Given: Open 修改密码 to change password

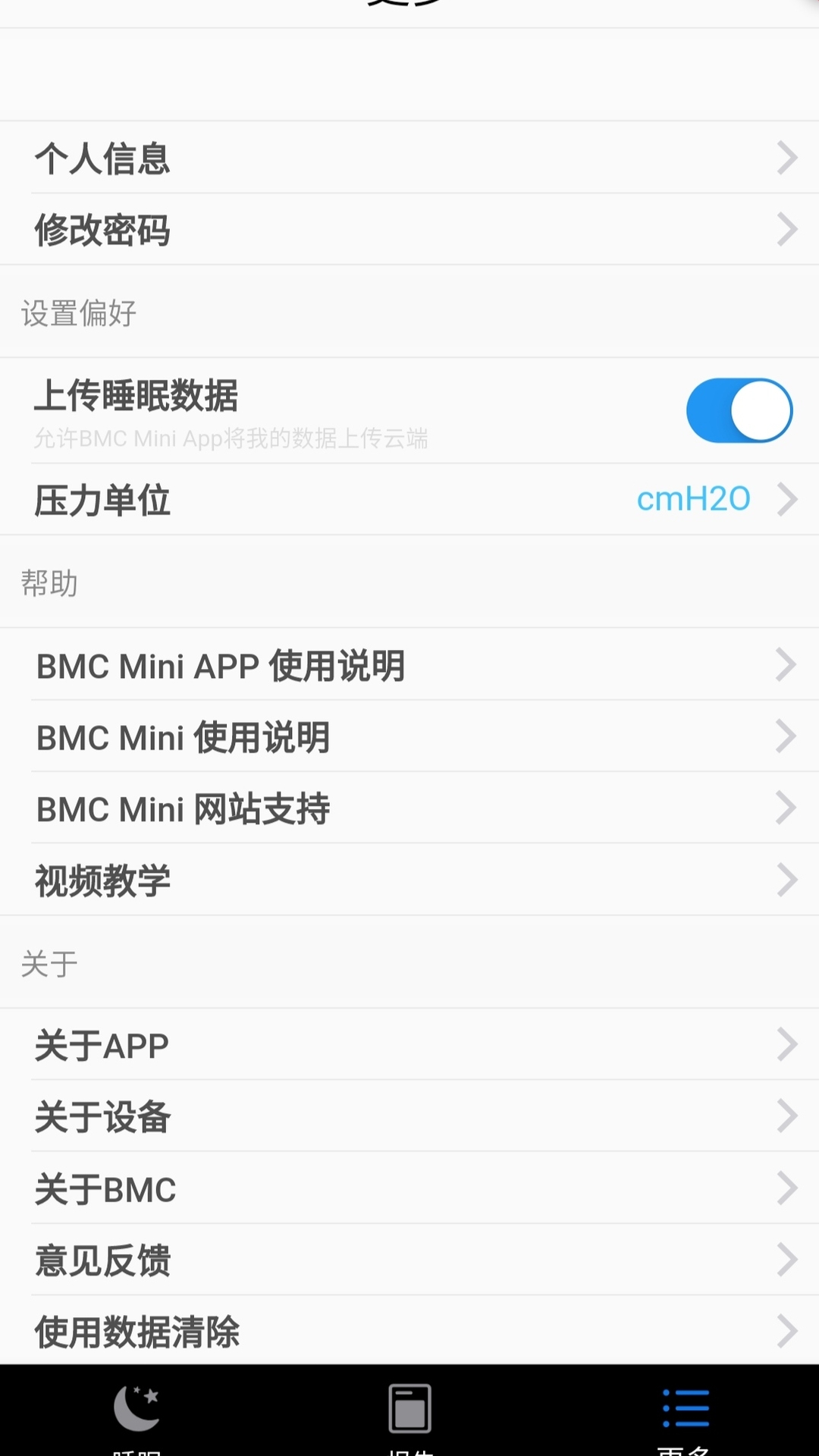Looking at the screenshot, I should (x=409, y=229).
